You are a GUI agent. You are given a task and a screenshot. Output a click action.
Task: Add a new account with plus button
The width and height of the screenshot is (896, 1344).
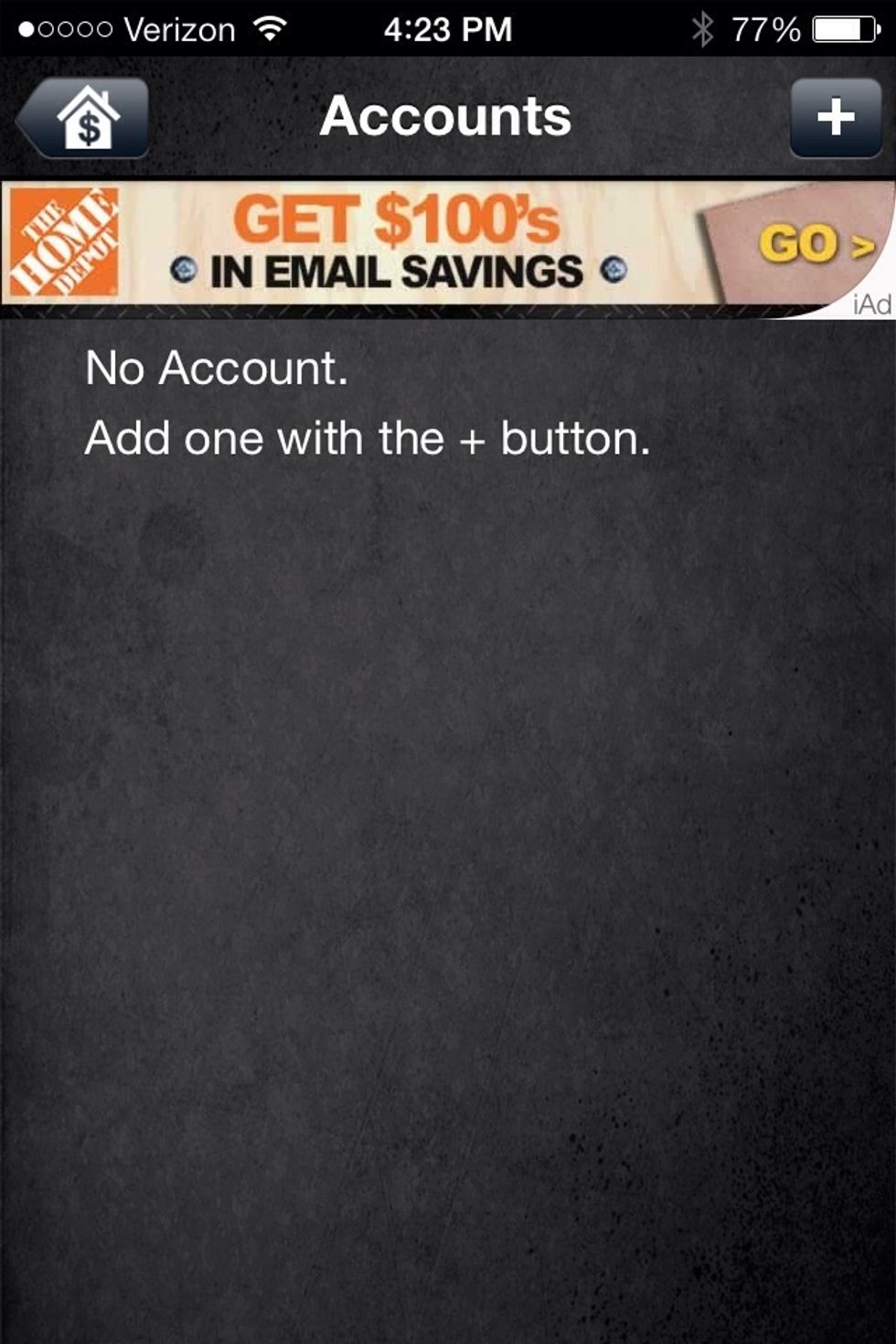(x=836, y=118)
